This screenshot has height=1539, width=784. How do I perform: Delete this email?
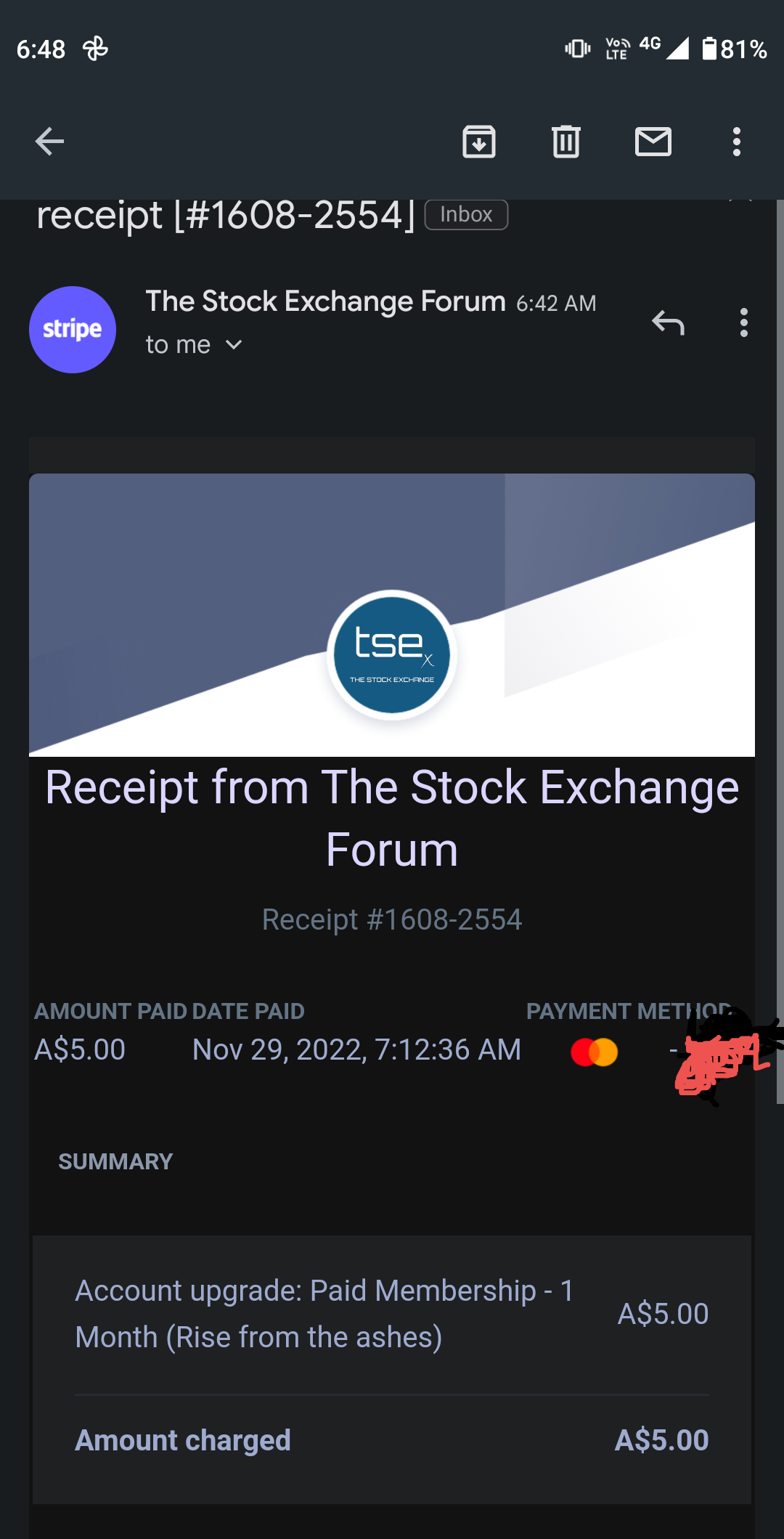coord(566,142)
